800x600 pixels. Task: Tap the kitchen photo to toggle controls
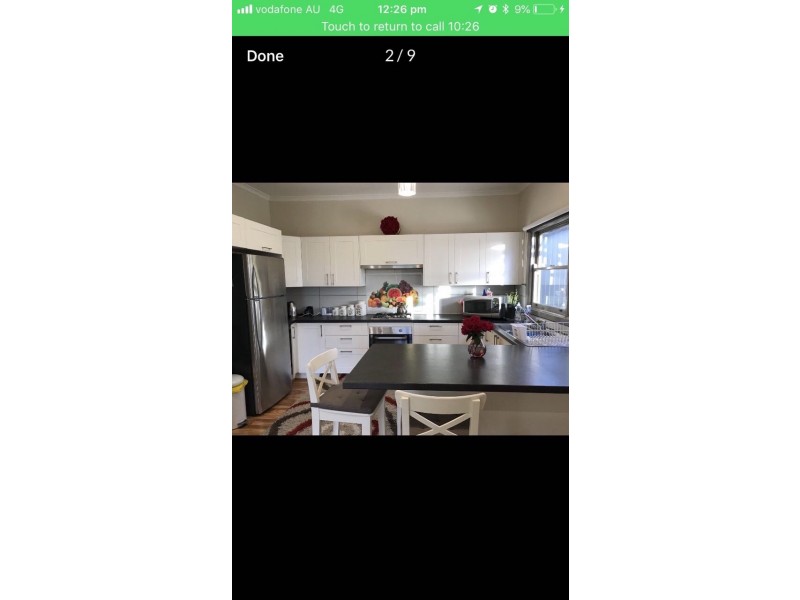click(400, 308)
